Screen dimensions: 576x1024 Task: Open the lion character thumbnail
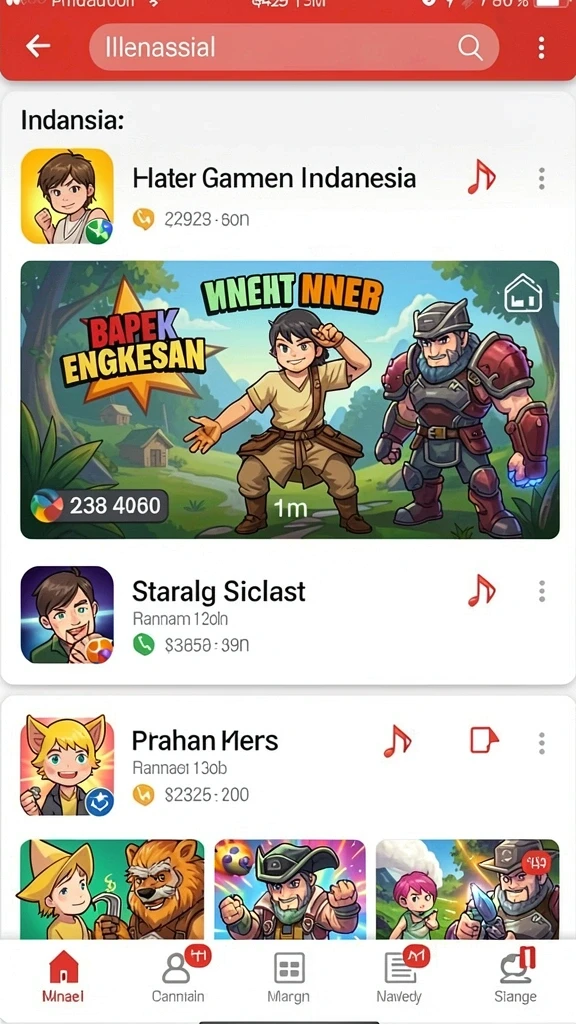(112, 889)
